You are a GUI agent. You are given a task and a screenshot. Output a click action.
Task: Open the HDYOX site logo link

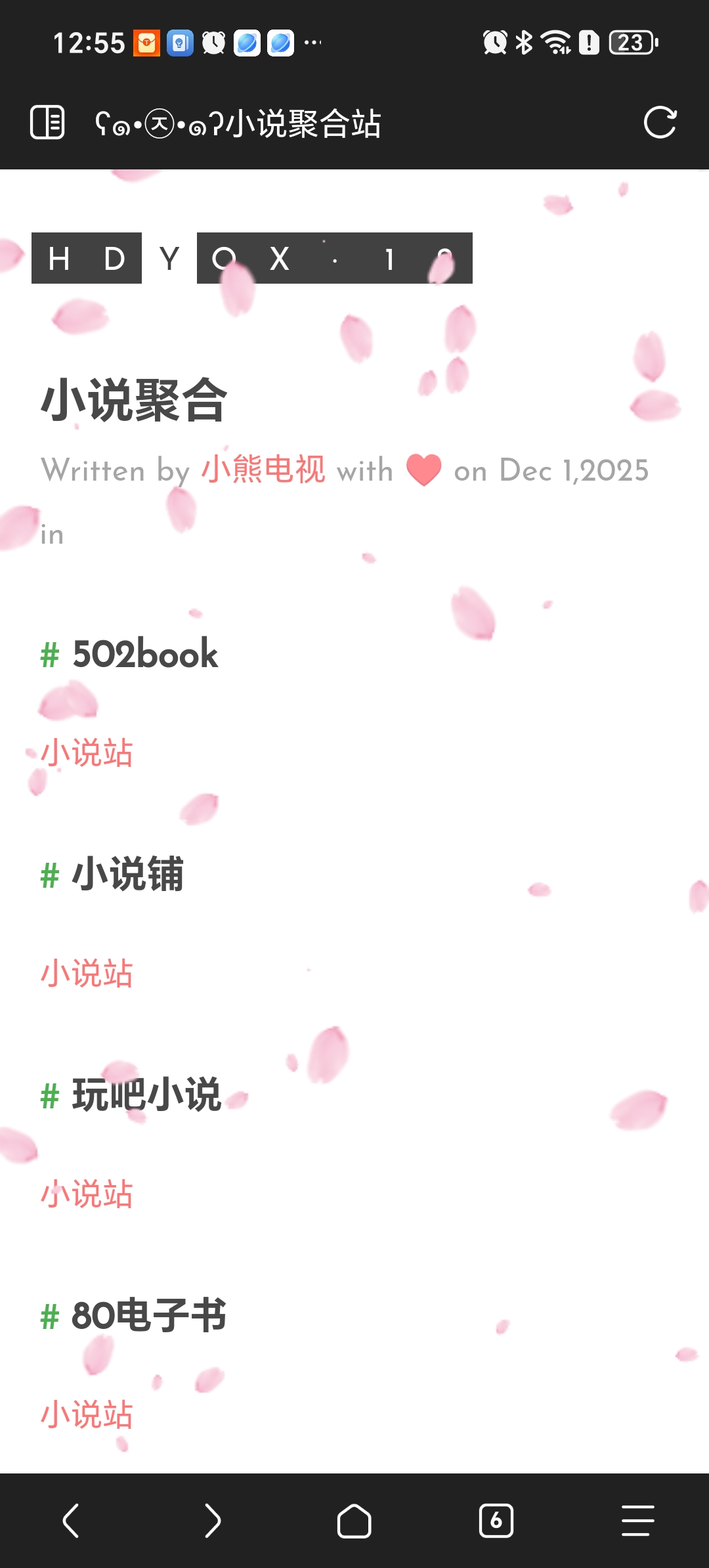(252, 258)
